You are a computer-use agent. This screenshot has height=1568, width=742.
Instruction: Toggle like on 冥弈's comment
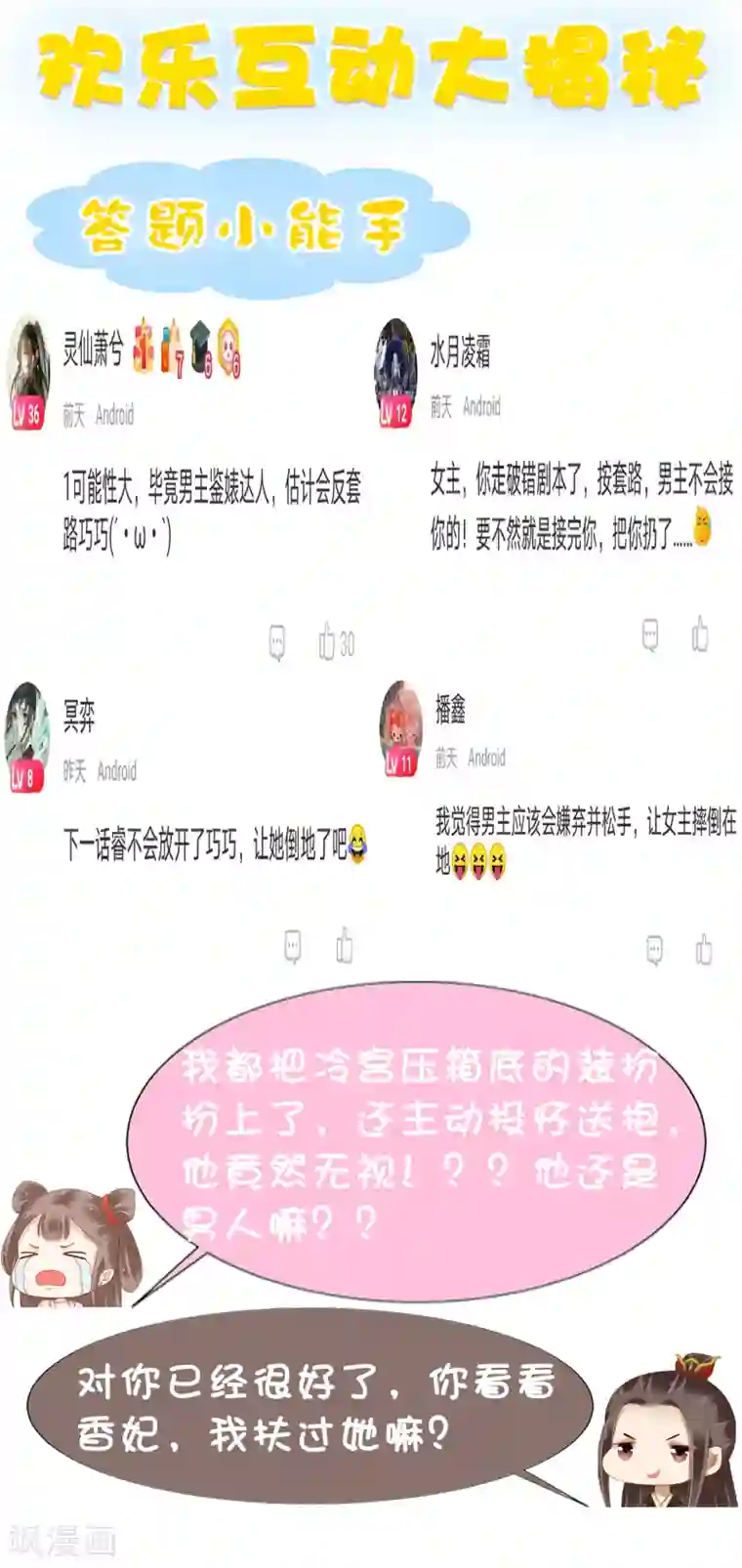pos(344,945)
